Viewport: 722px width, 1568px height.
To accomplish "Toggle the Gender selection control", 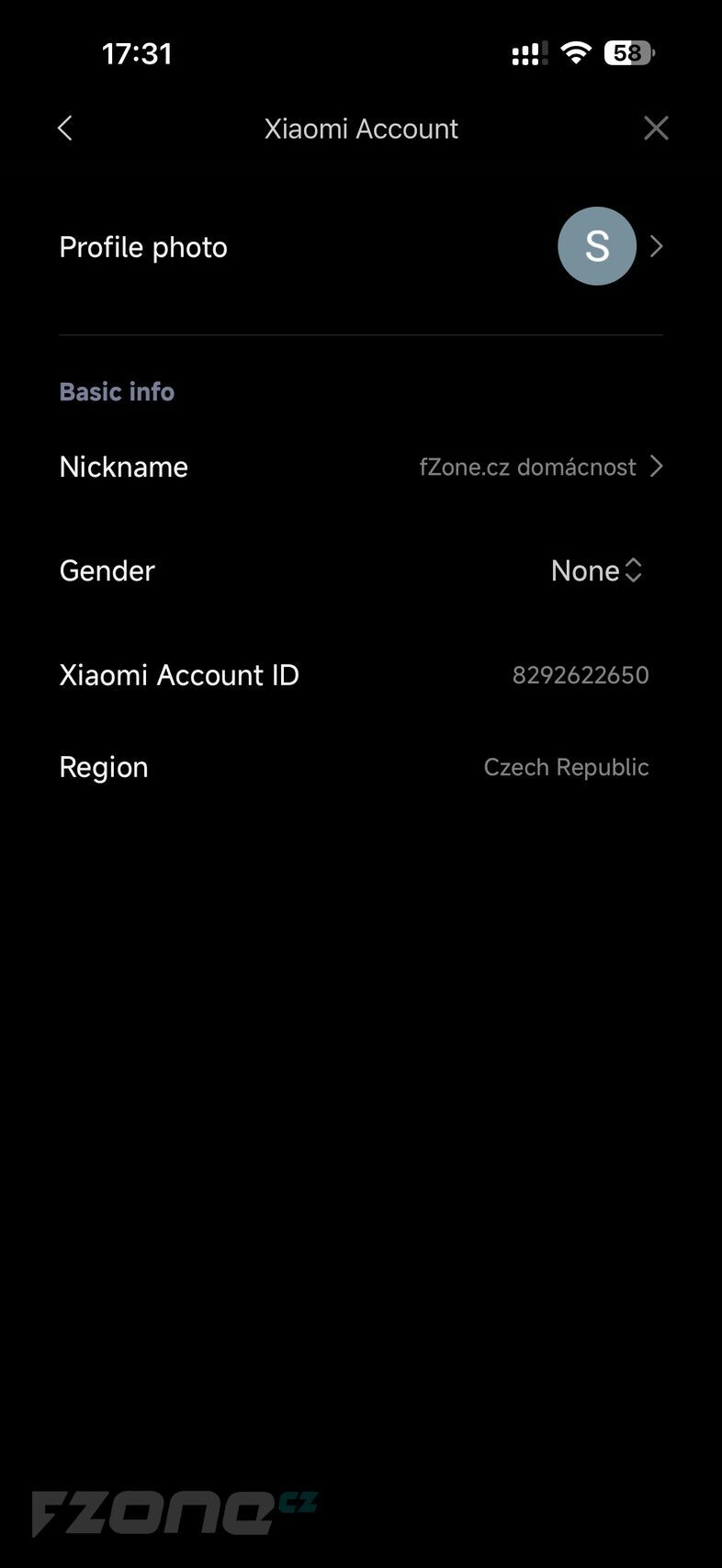I will 634,570.
